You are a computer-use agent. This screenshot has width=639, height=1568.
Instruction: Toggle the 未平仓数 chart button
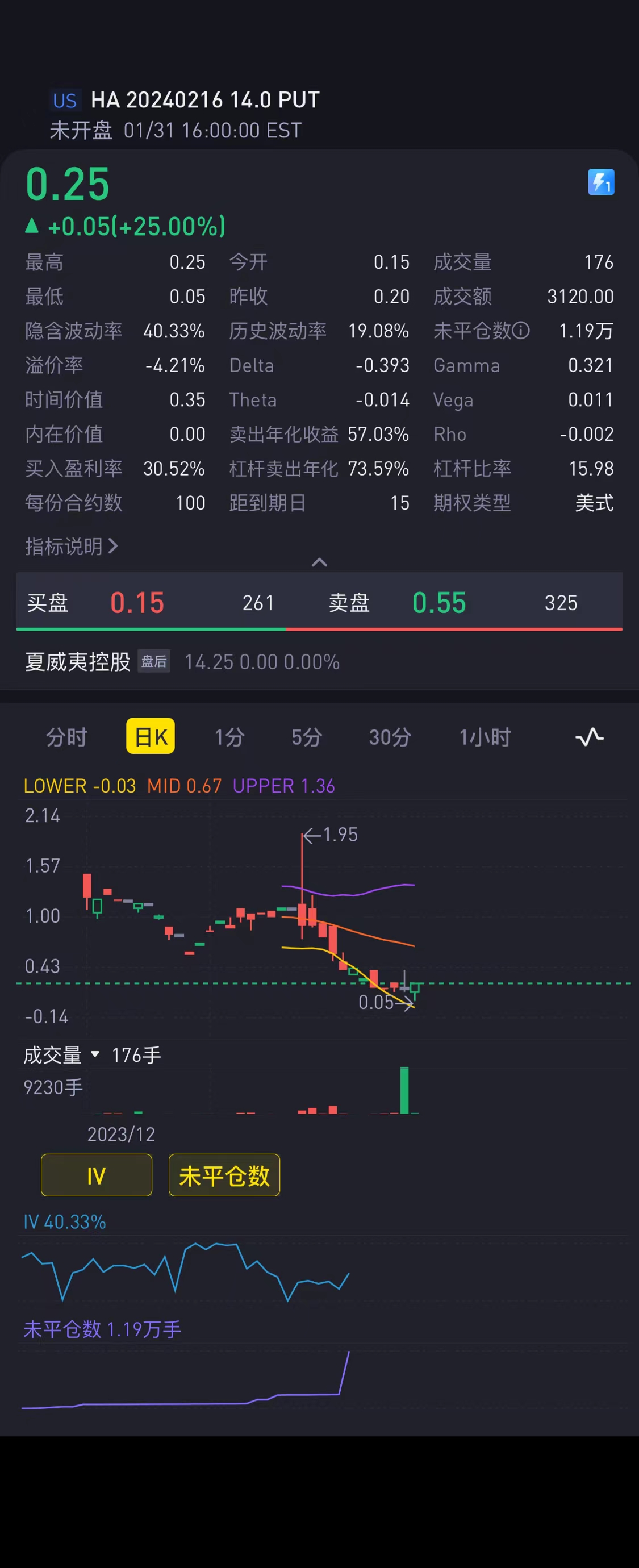tap(224, 1175)
